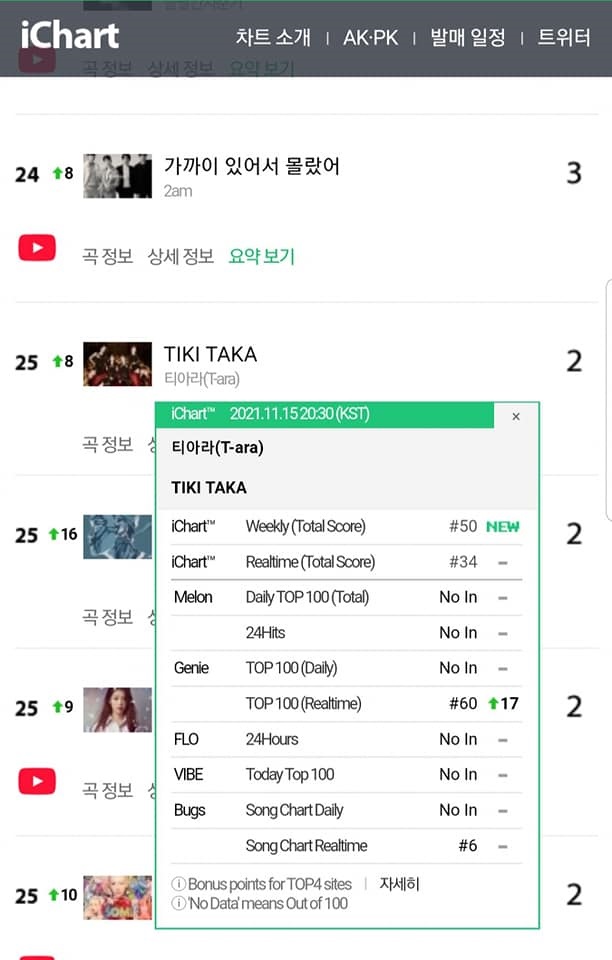Open the TIKI TAKA album thumbnail
This screenshot has height=960, width=612.
(x=117, y=363)
